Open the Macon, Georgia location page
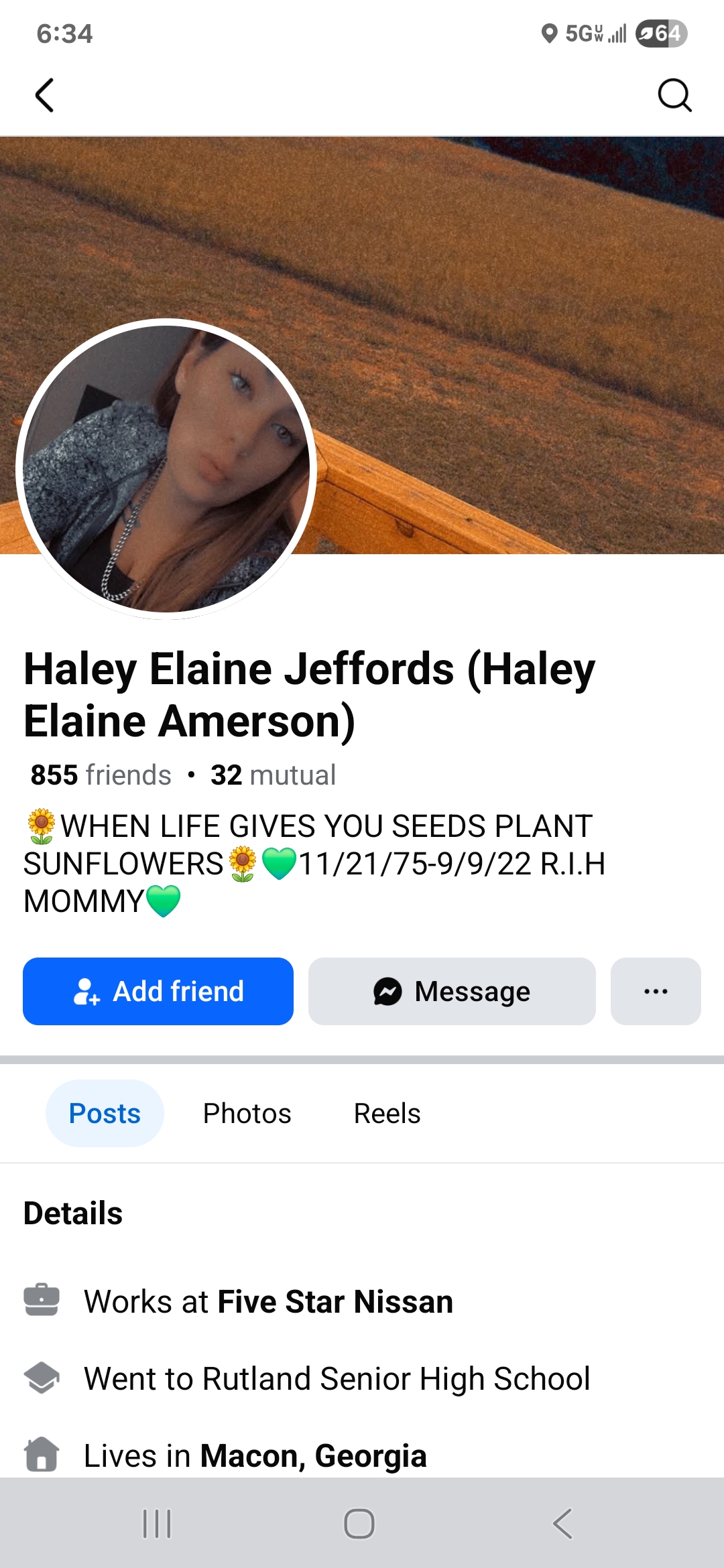This screenshot has height=1568, width=724. pyautogui.click(x=313, y=1455)
